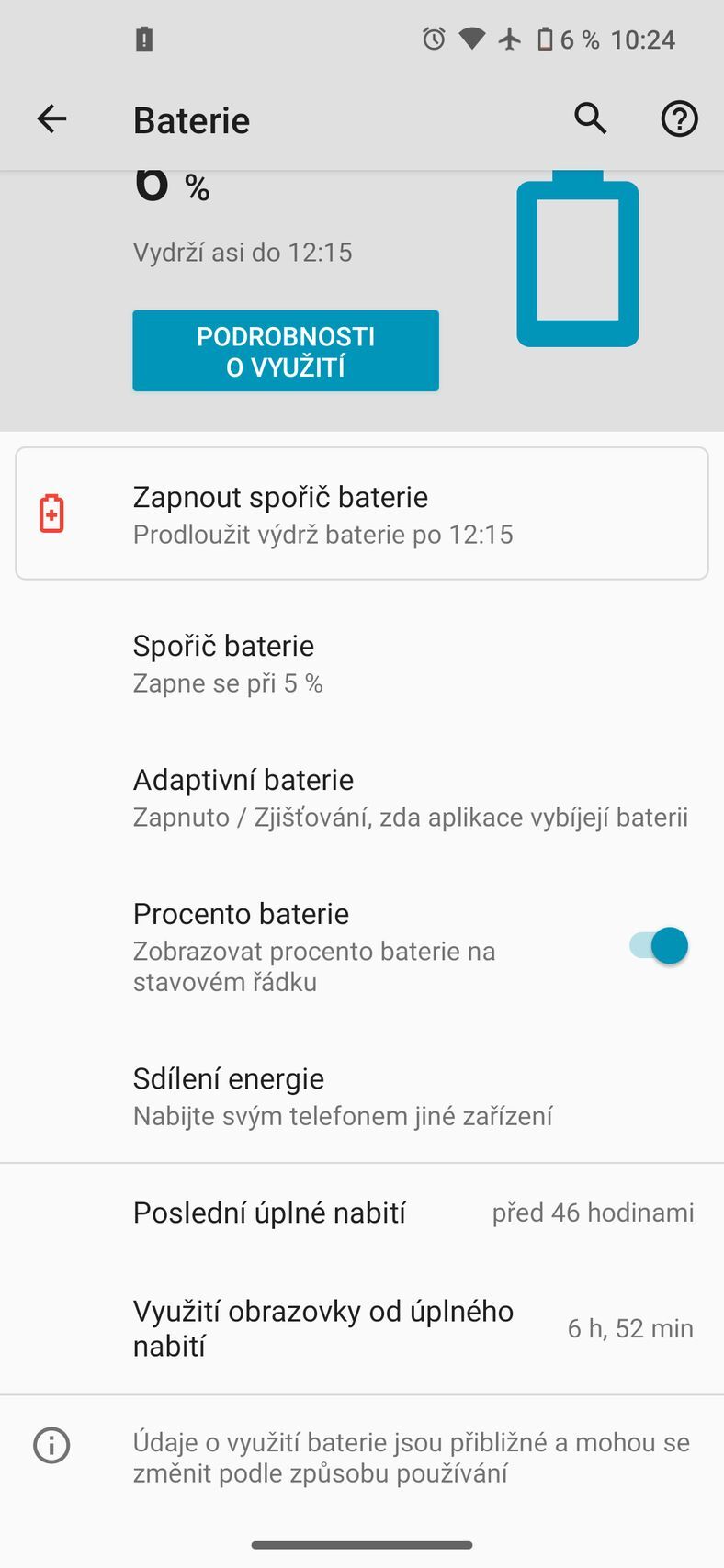Click the alarm clock icon in the status bar
The height and width of the screenshot is (1568, 724).
coord(433,39)
